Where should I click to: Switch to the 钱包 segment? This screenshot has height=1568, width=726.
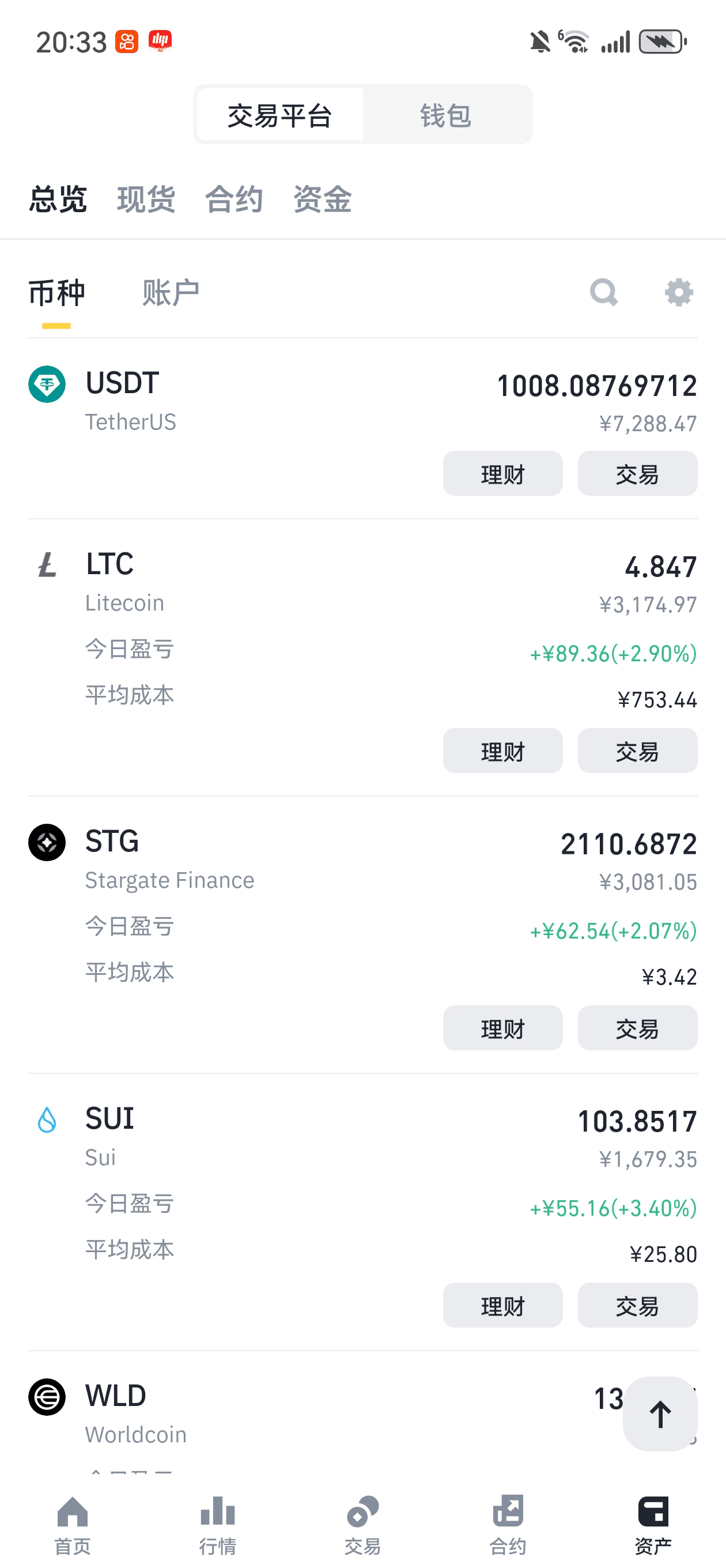[446, 115]
